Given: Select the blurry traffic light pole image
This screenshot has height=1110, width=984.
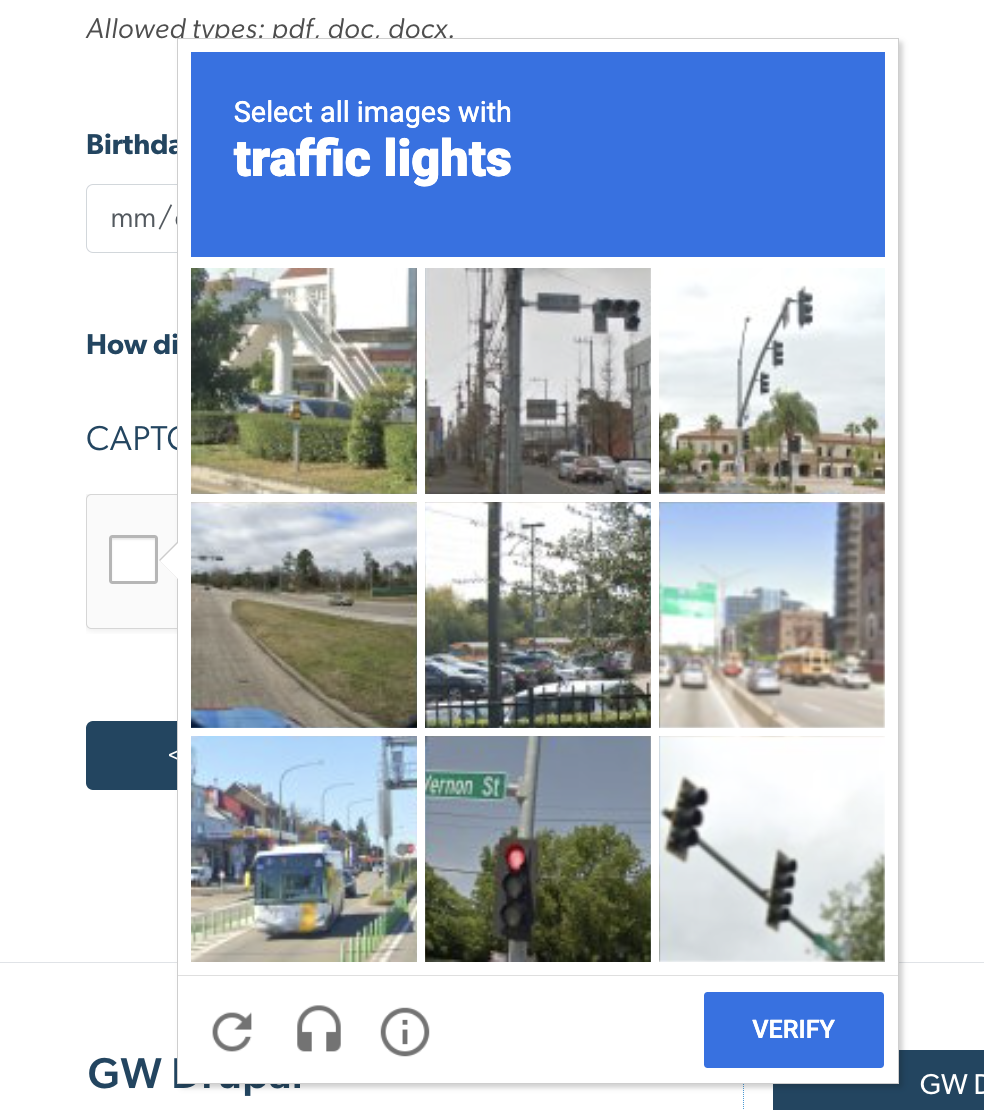Looking at the screenshot, I should coord(771,849).
